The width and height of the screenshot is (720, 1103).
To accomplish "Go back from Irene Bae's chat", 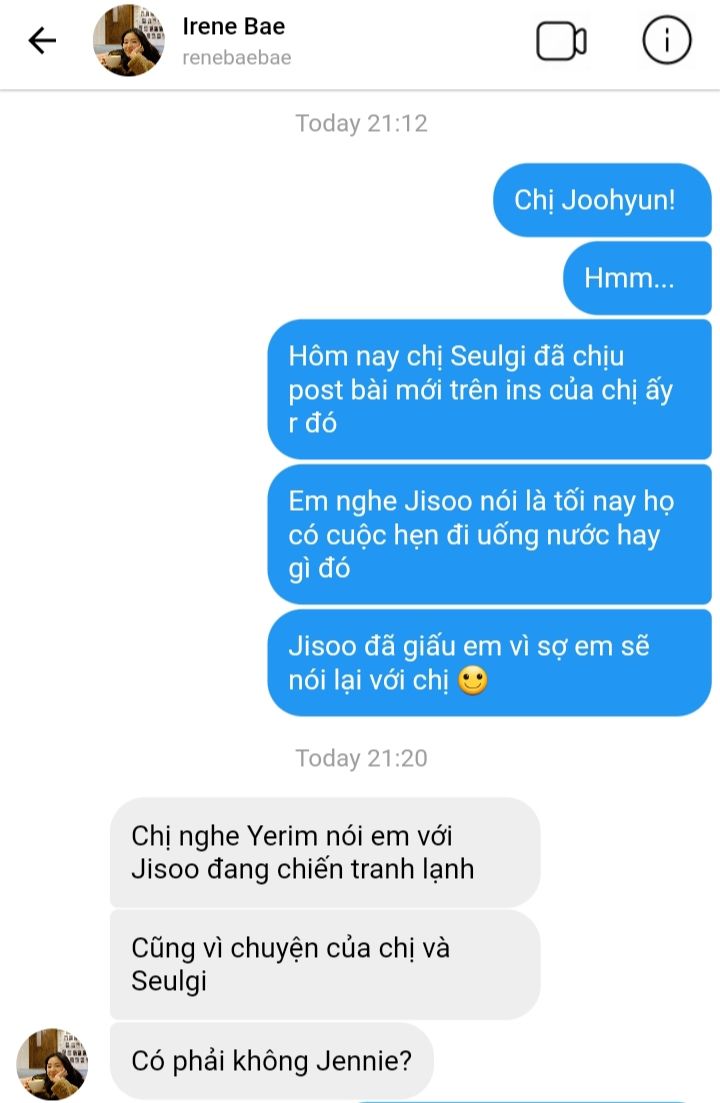I will (42, 41).
